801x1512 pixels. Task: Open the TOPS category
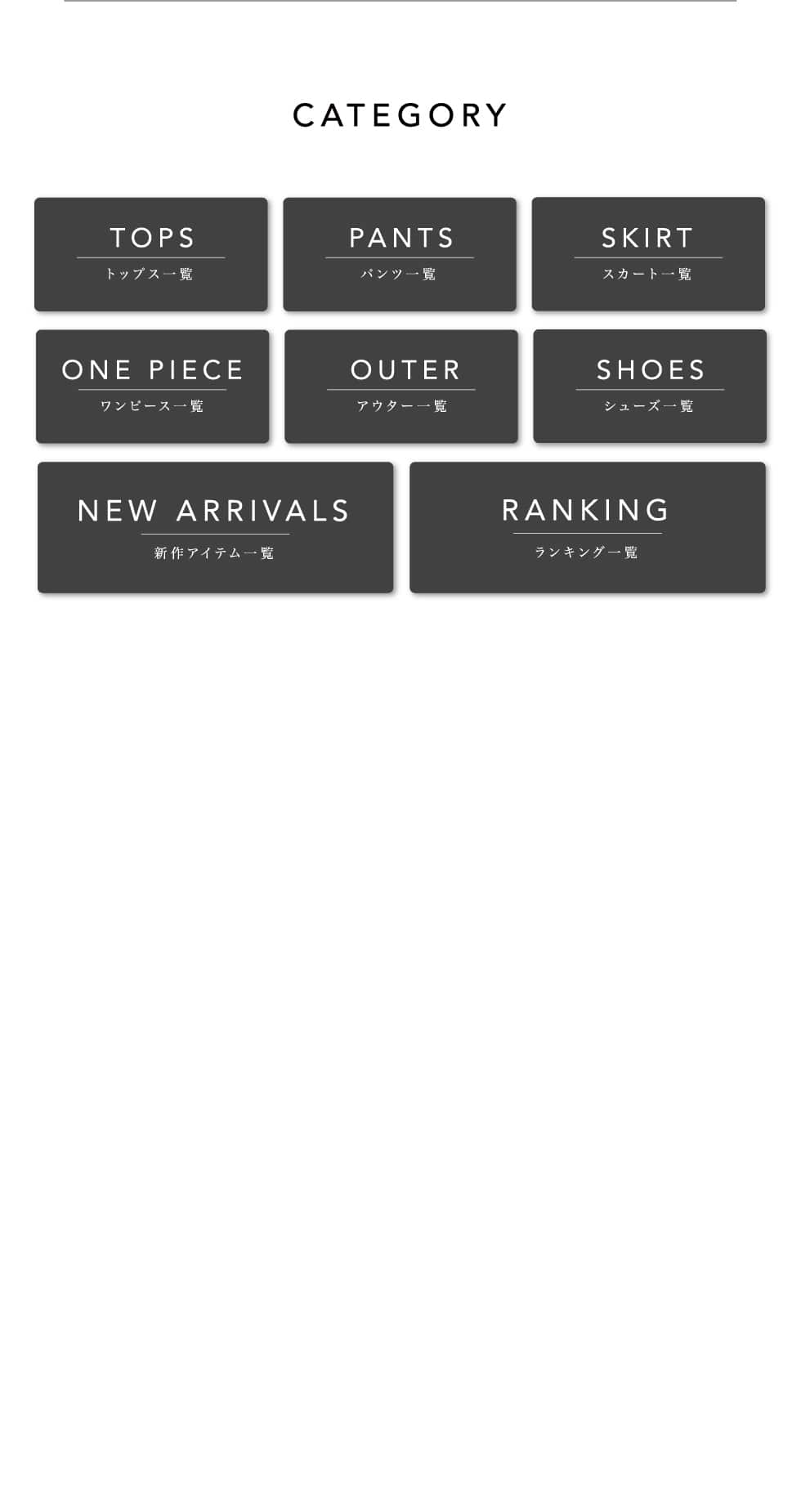(151, 254)
